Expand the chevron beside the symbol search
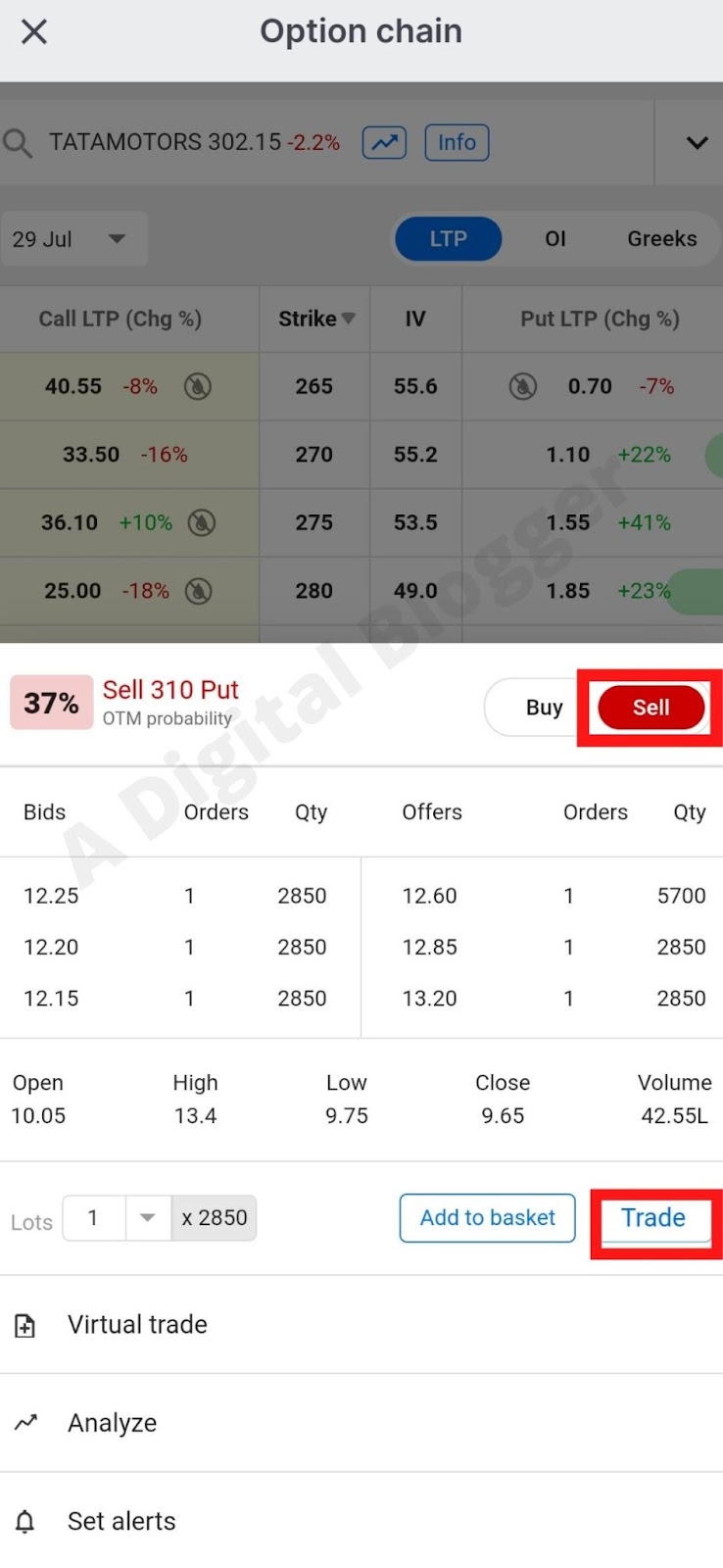Screen dimensions: 723x1568 [x=698, y=142]
